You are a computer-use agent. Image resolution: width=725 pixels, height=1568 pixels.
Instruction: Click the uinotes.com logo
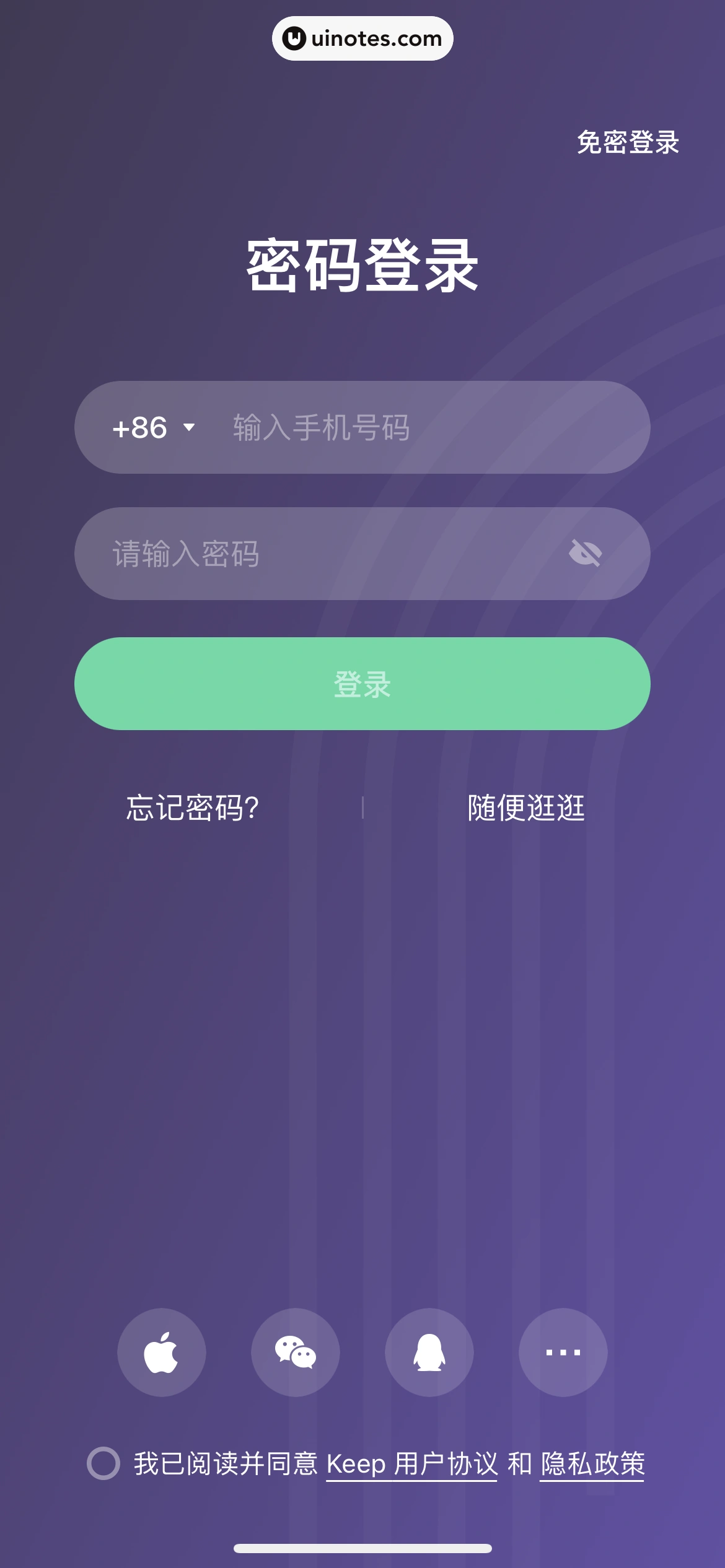click(x=362, y=38)
